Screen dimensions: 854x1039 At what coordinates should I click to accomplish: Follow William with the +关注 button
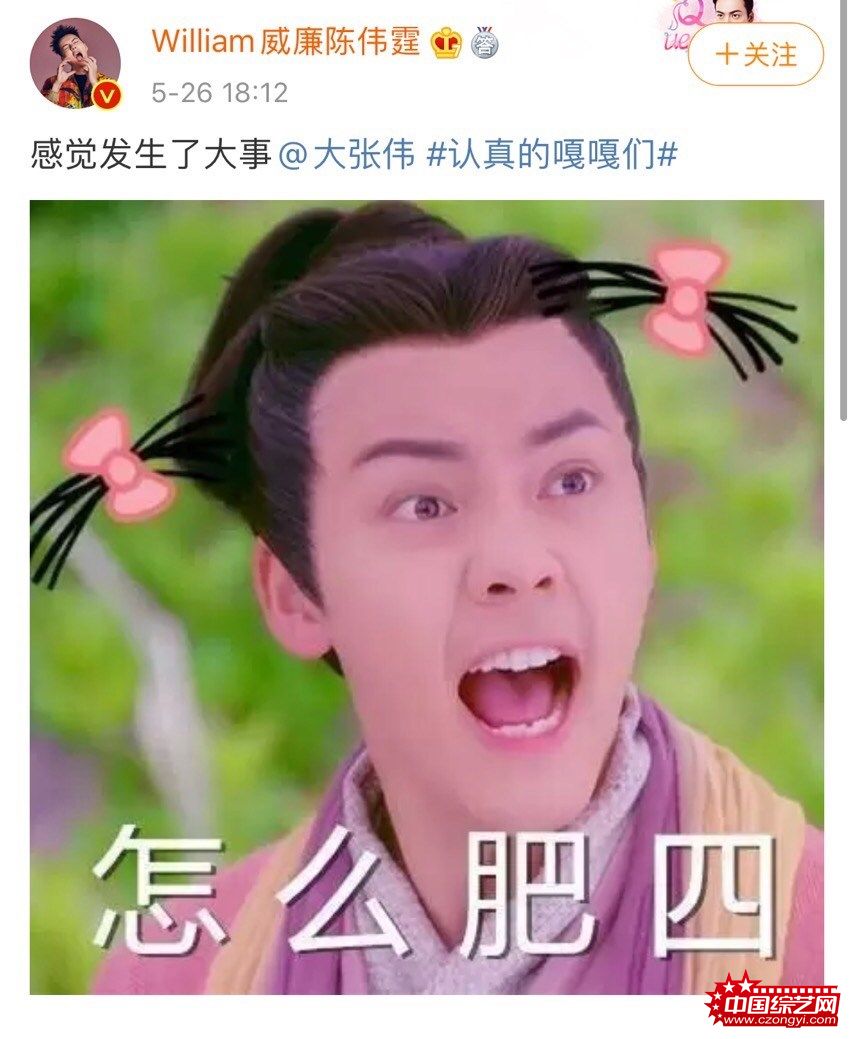[x=756, y=54]
